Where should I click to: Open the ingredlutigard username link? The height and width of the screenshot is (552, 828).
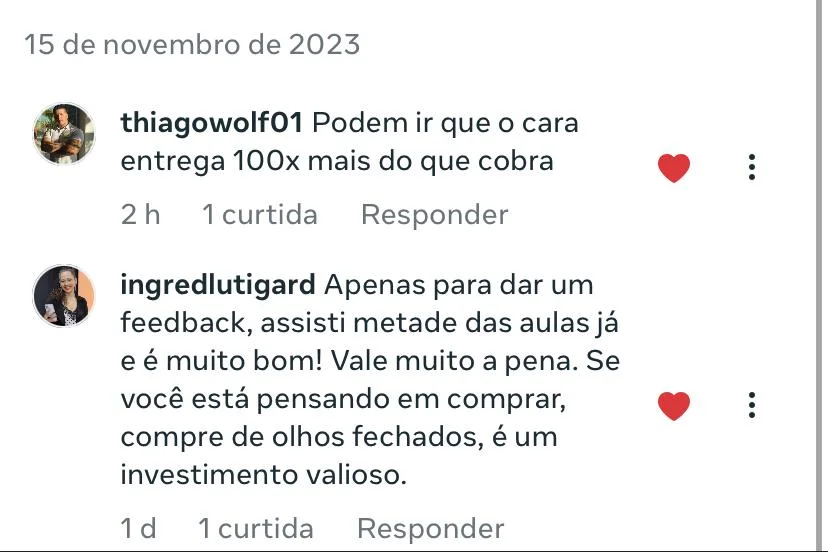pyautogui.click(x=218, y=284)
